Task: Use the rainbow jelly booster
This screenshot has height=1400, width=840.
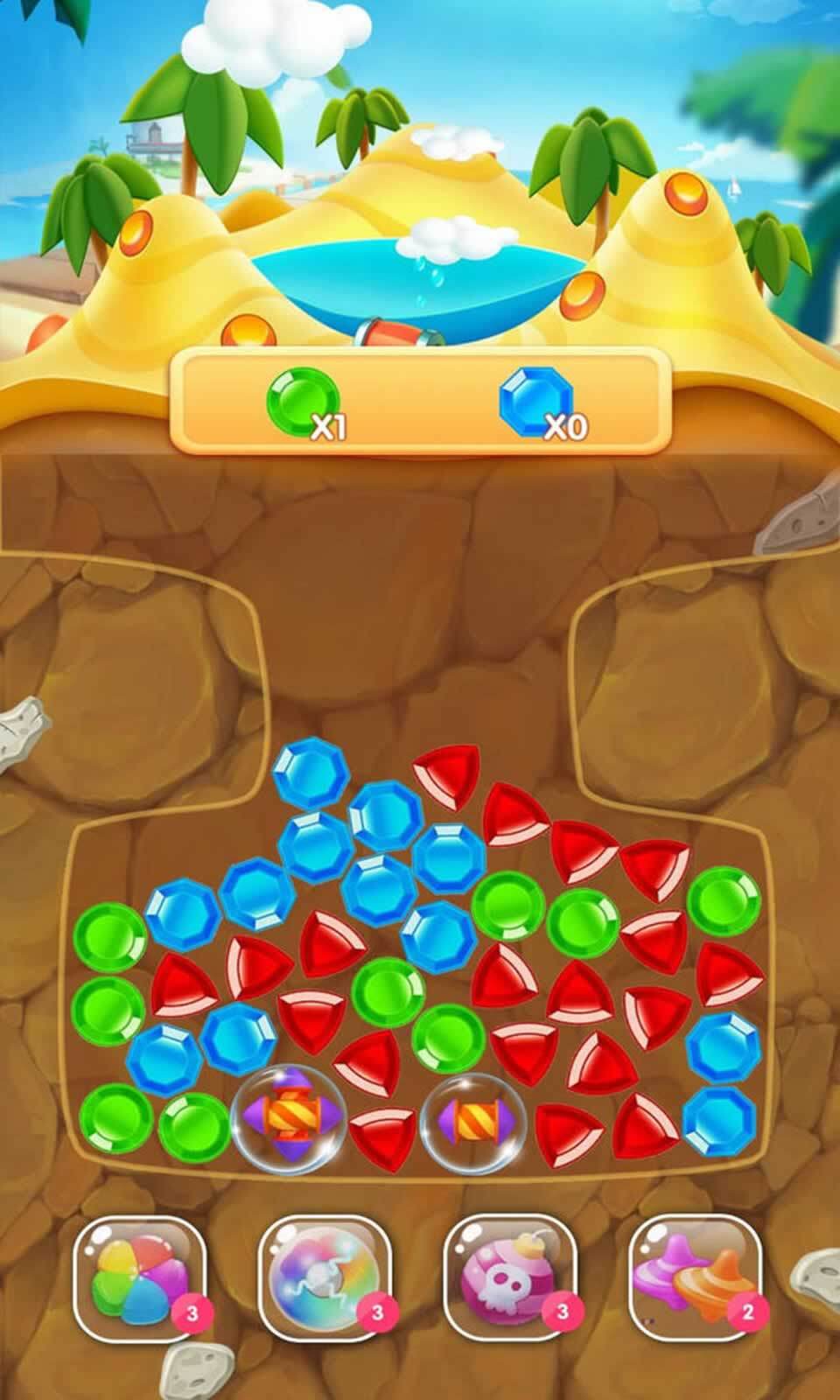Action: [140, 1279]
